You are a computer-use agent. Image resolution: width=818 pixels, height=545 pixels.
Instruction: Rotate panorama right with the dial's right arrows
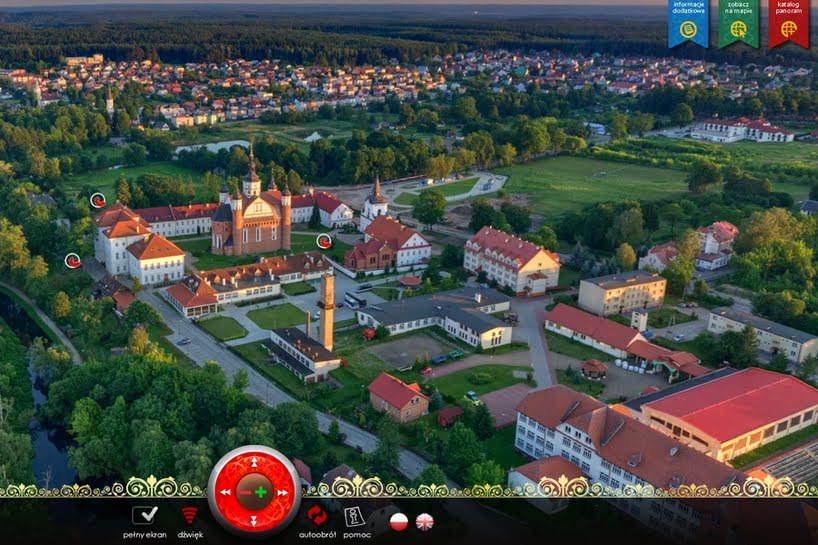click(283, 492)
